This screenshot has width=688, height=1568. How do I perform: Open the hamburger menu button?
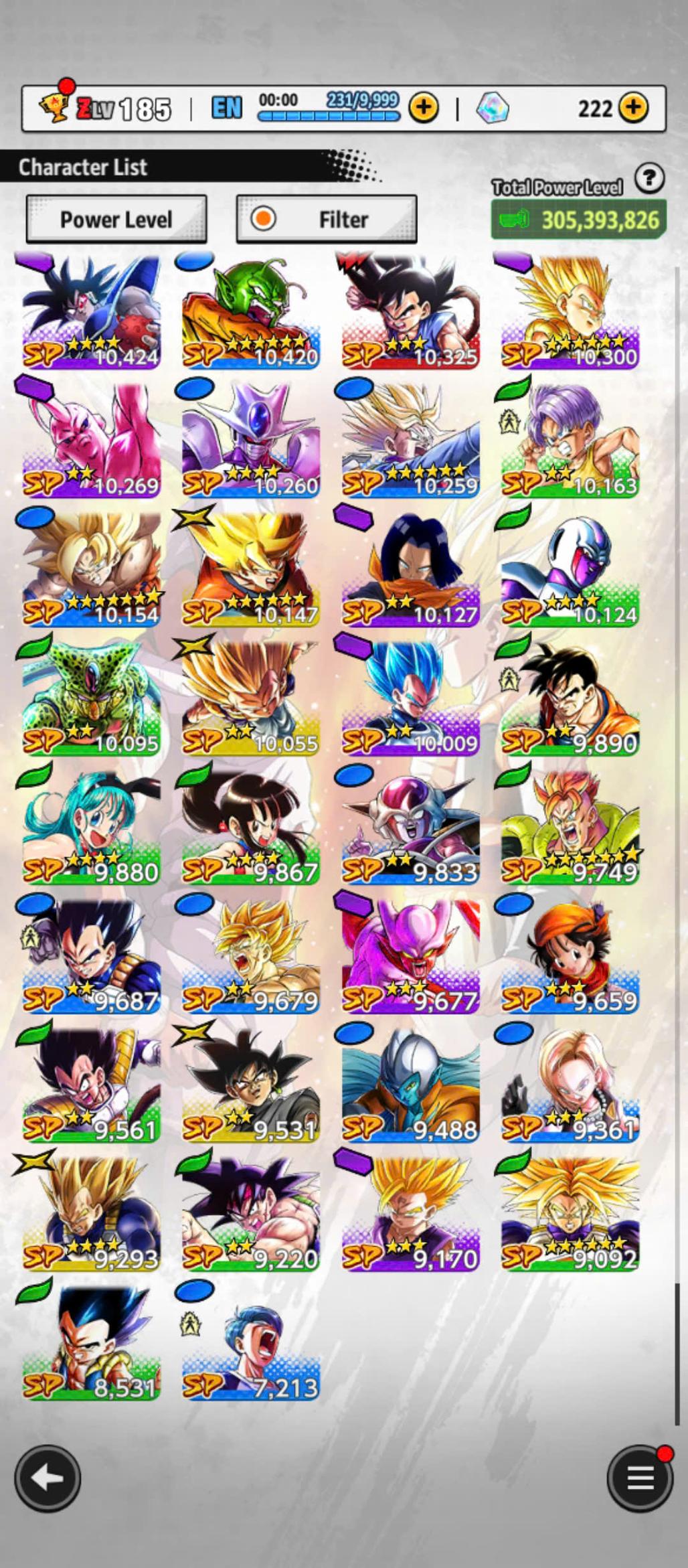tap(639, 1478)
